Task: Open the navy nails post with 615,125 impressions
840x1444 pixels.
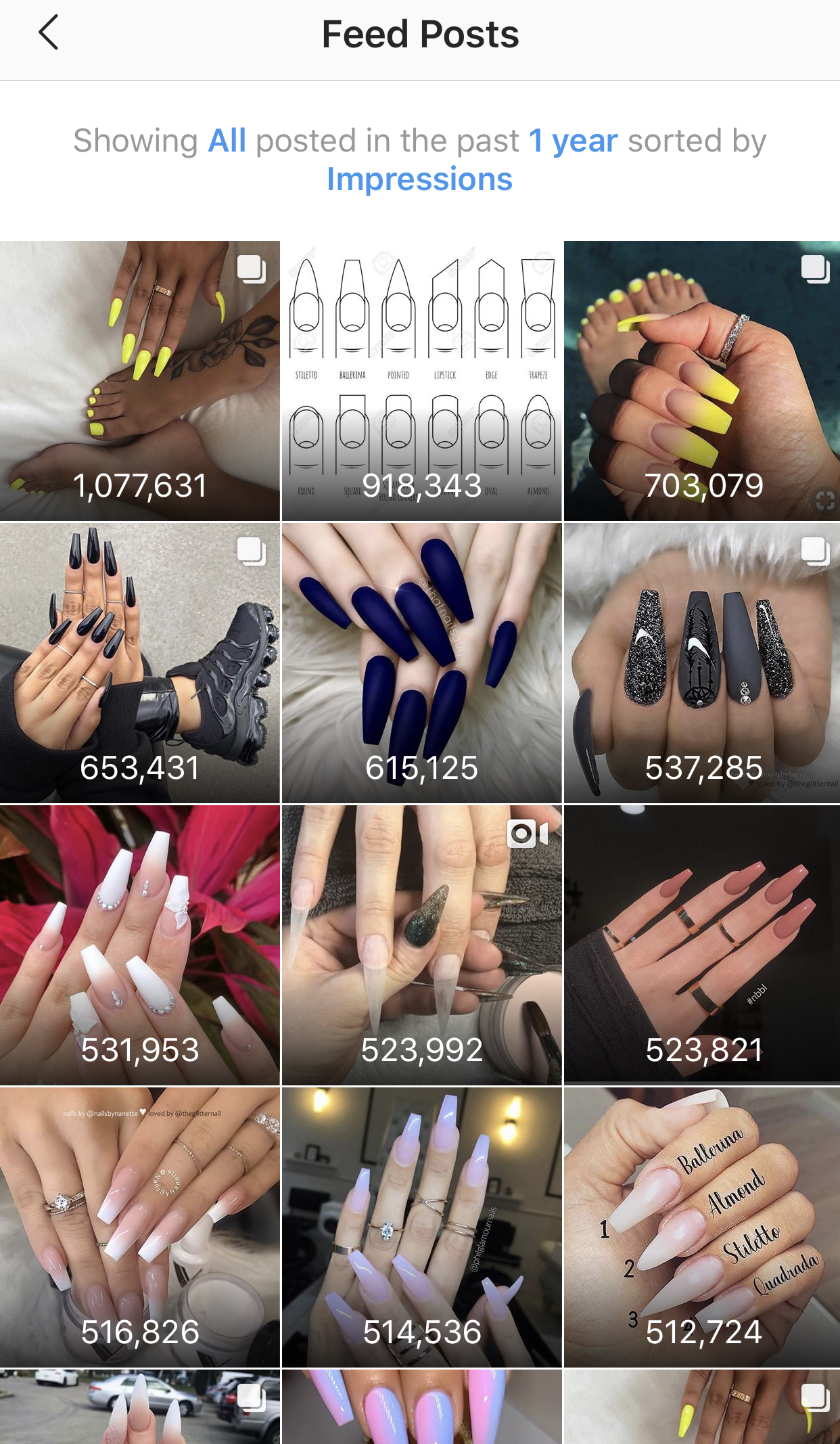Action: pyautogui.click(x=421, y=663)
